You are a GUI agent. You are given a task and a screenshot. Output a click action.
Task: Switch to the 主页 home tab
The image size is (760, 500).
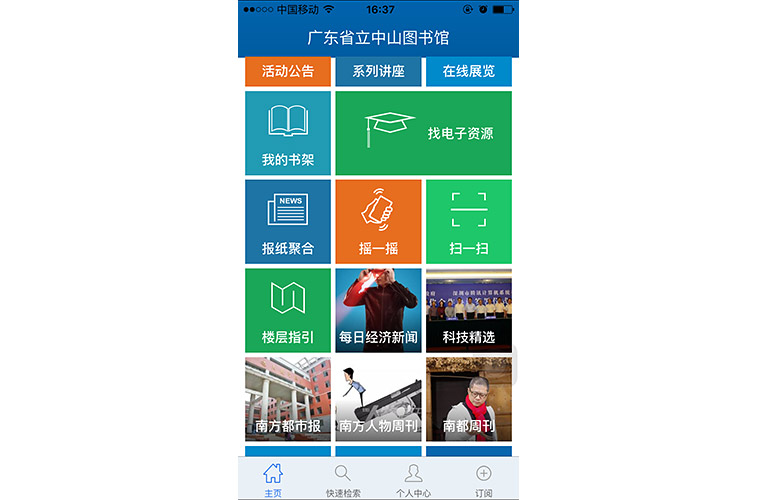(x=273, y=480)
